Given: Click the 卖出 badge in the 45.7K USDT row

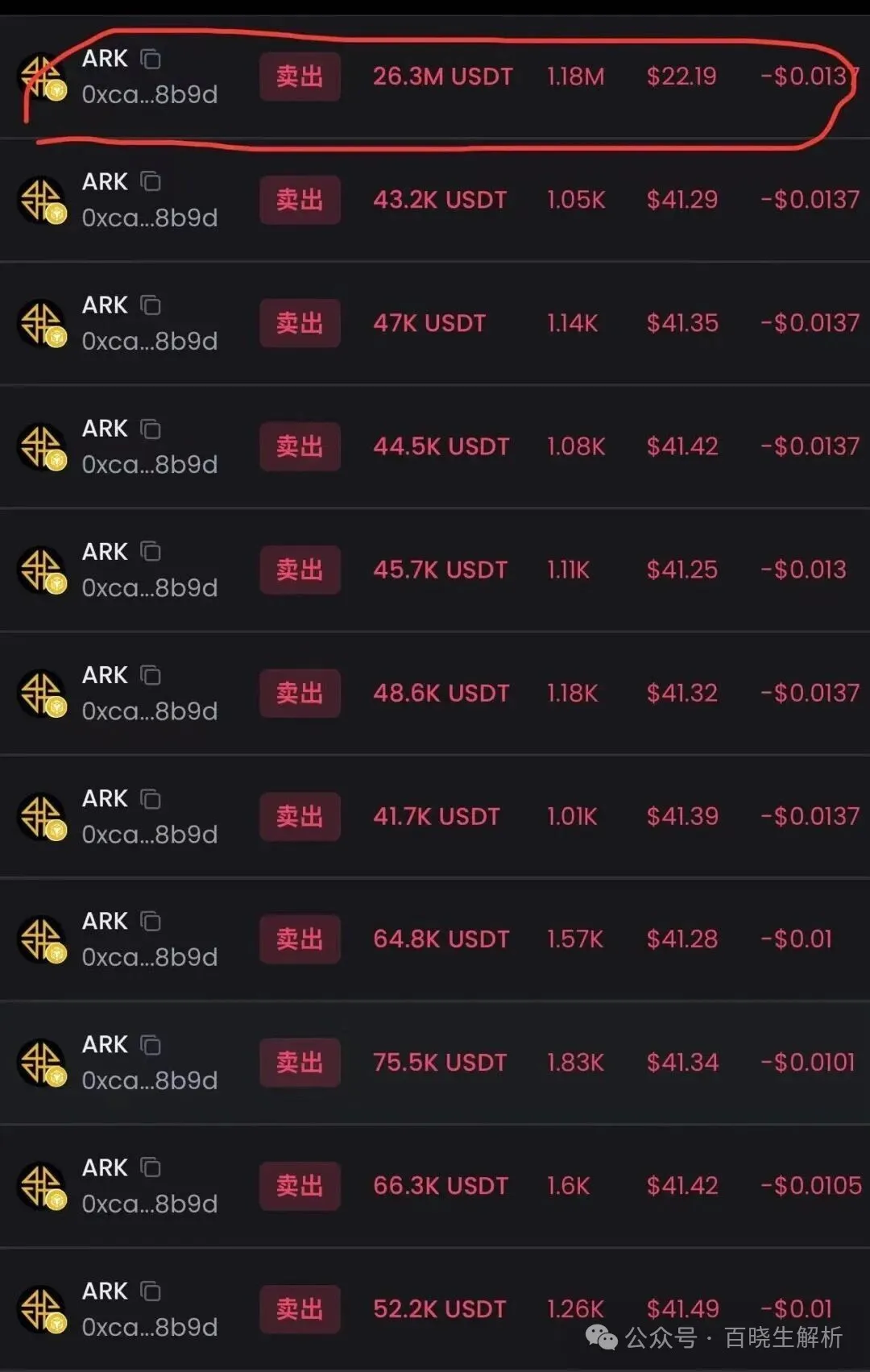Looking at the screenshot, I should pyautogui.click(x=299, y=570).
